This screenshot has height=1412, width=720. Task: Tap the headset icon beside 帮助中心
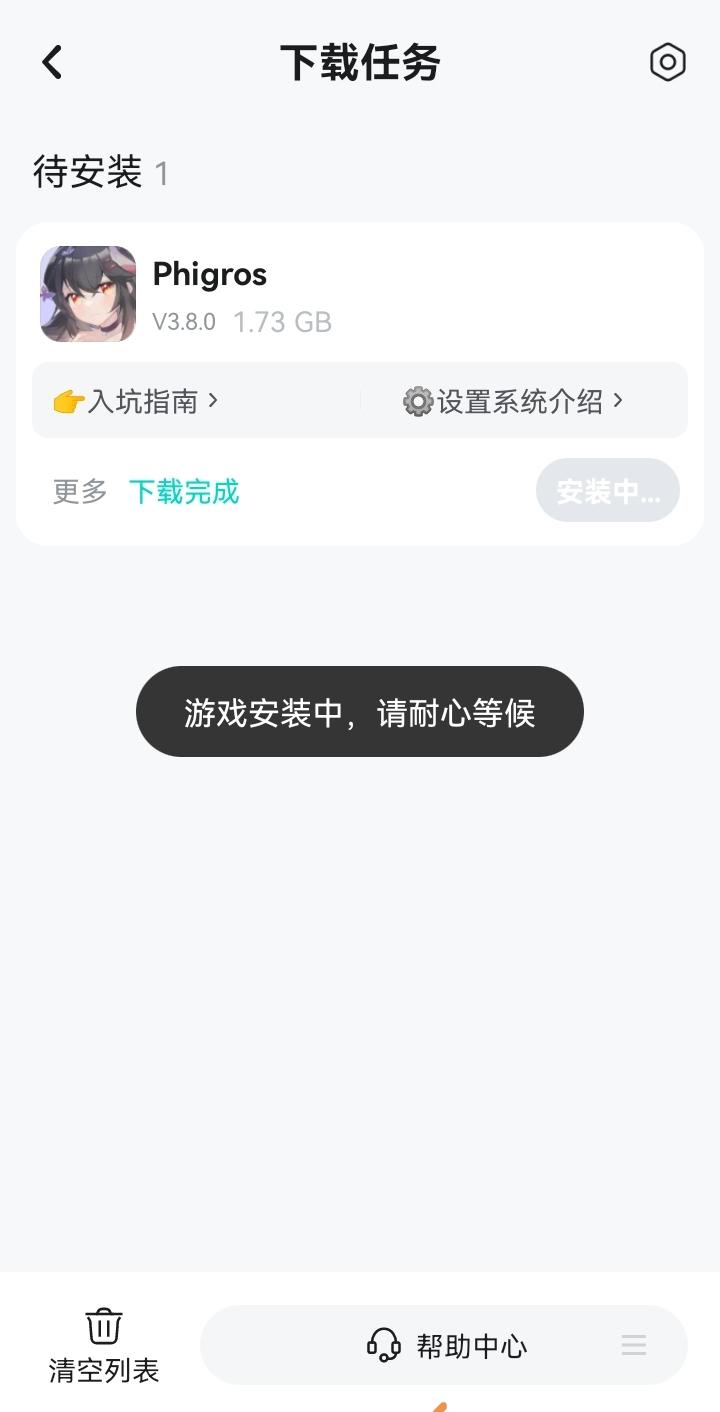click(385, 1345)
